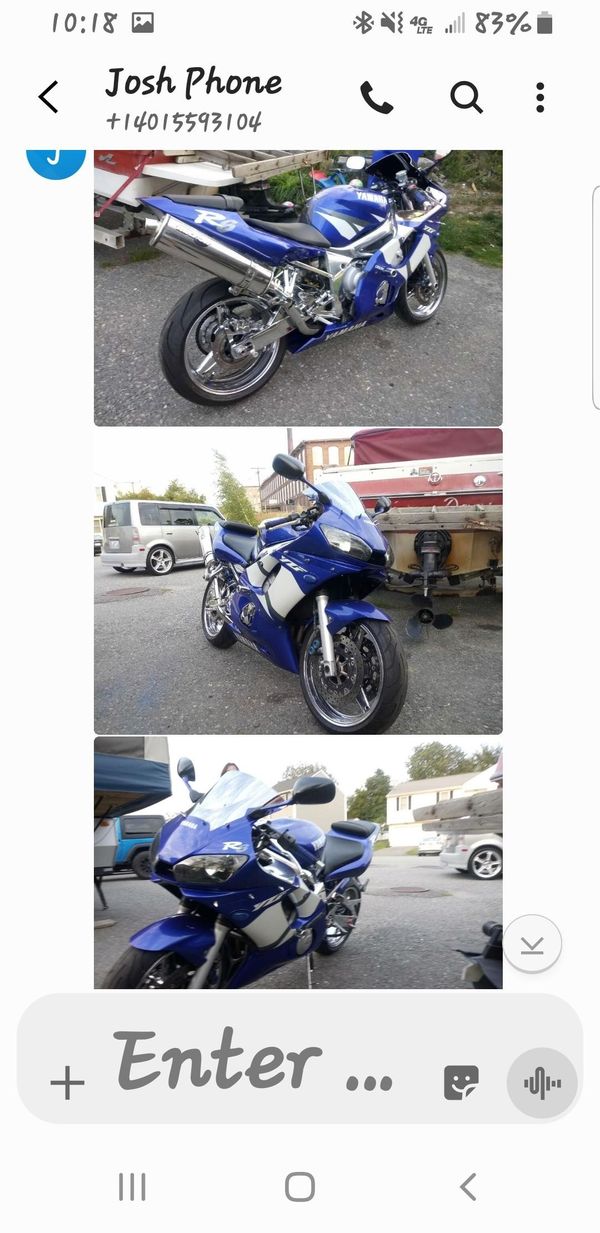Viewport: 600px width, 1233px height.
Task: Search within this conversation
Action: pyautogui.click(x=466, y=97)
